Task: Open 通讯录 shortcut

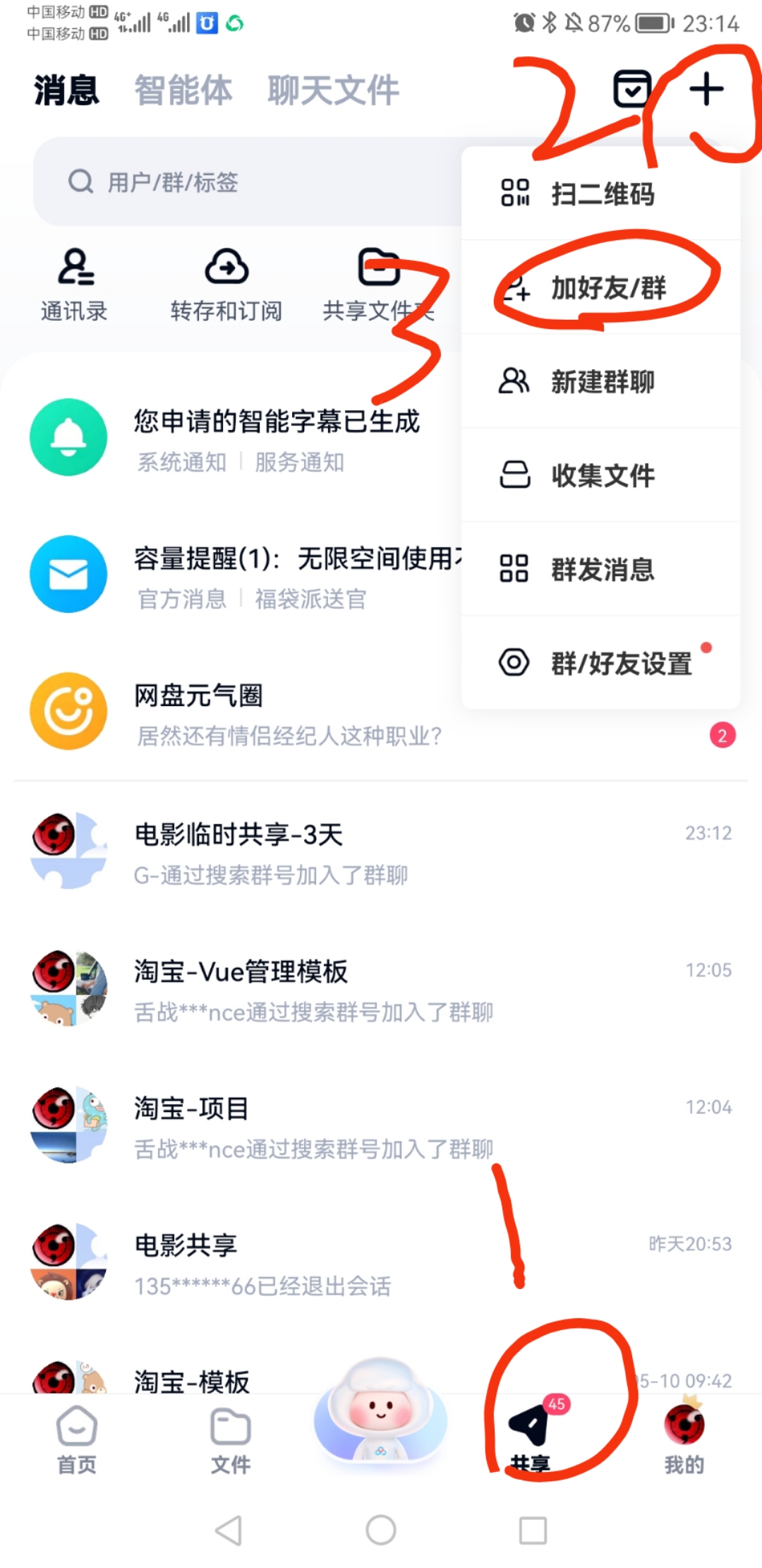Action: click(x=74, y=284)
